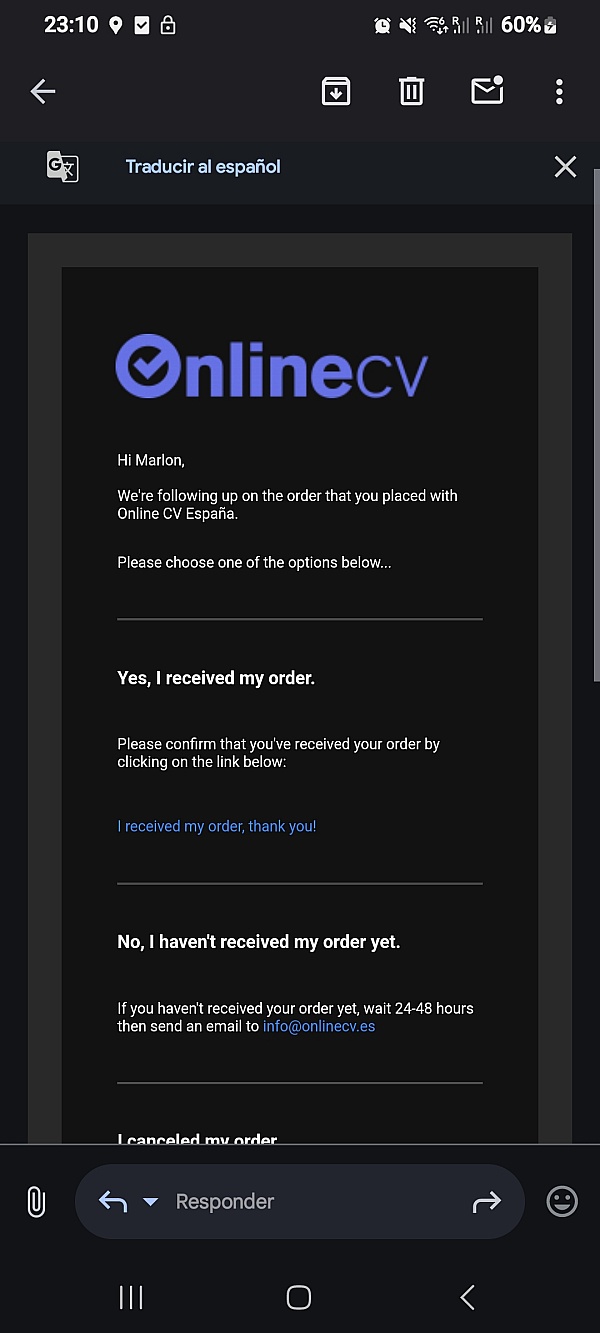Archive this email

336,91
